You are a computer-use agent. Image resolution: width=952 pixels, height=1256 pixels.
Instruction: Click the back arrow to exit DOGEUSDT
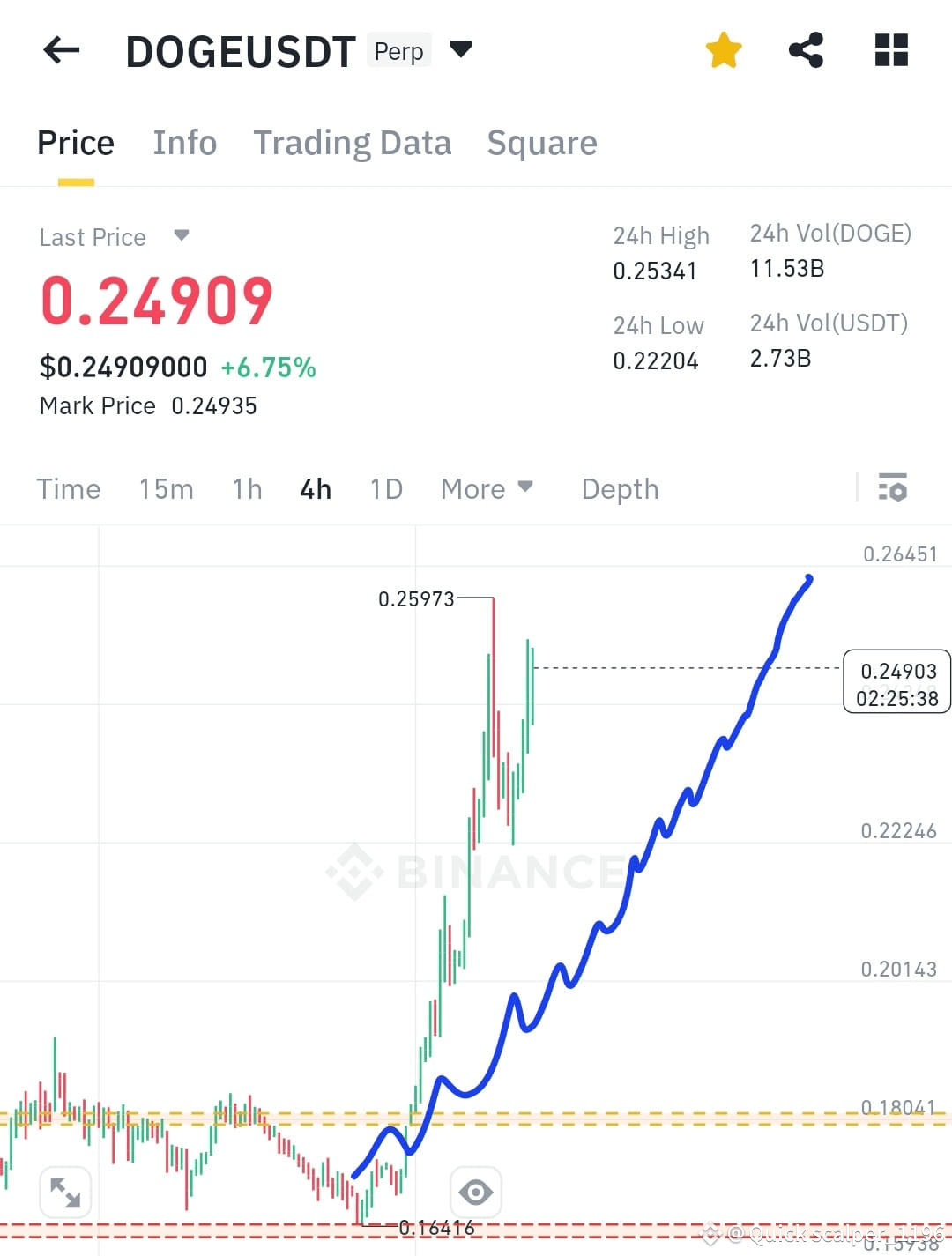click(x=60, y=50)
